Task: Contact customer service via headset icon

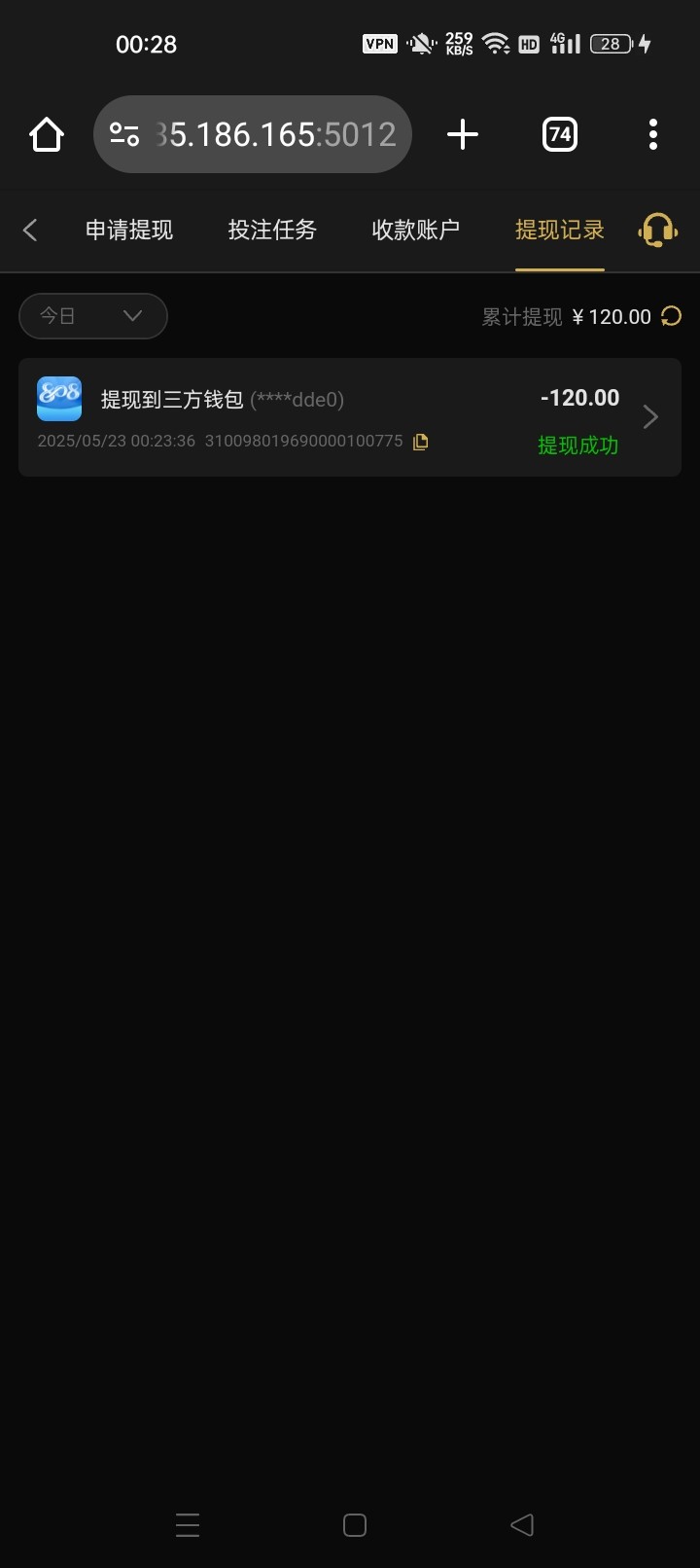Action: point(658,231)
